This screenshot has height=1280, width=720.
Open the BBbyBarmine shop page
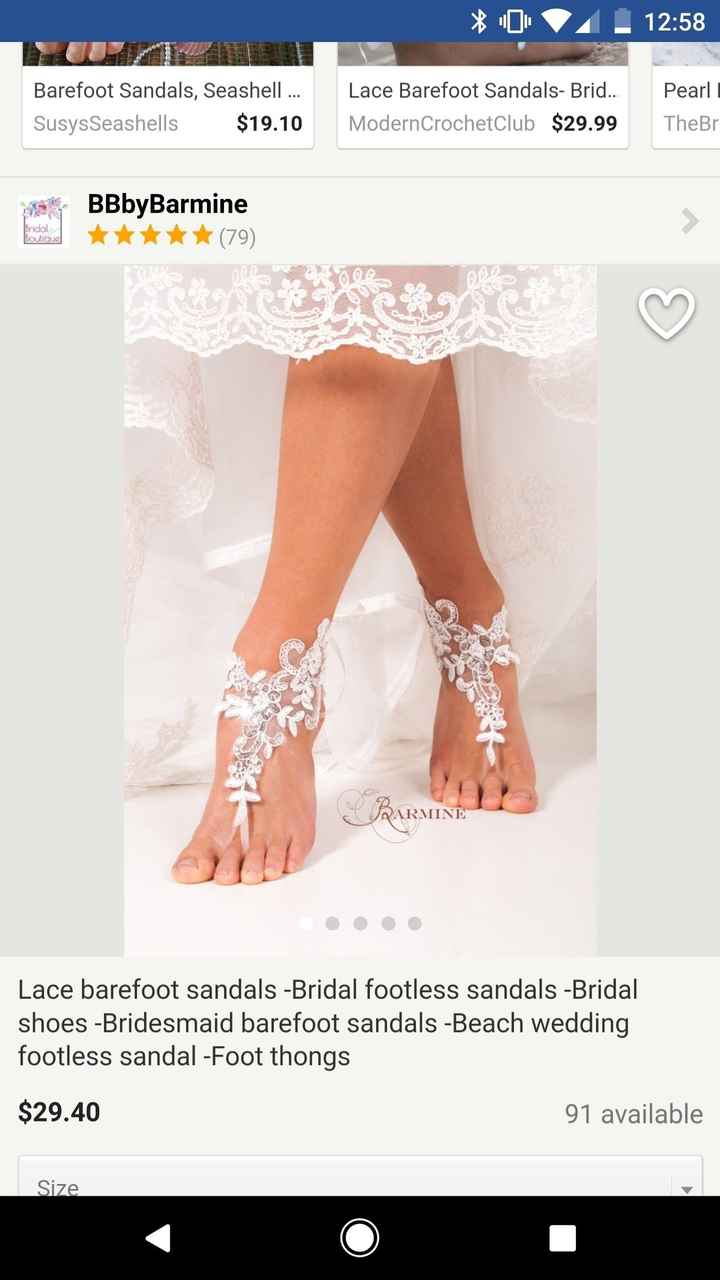click(360, 220)
